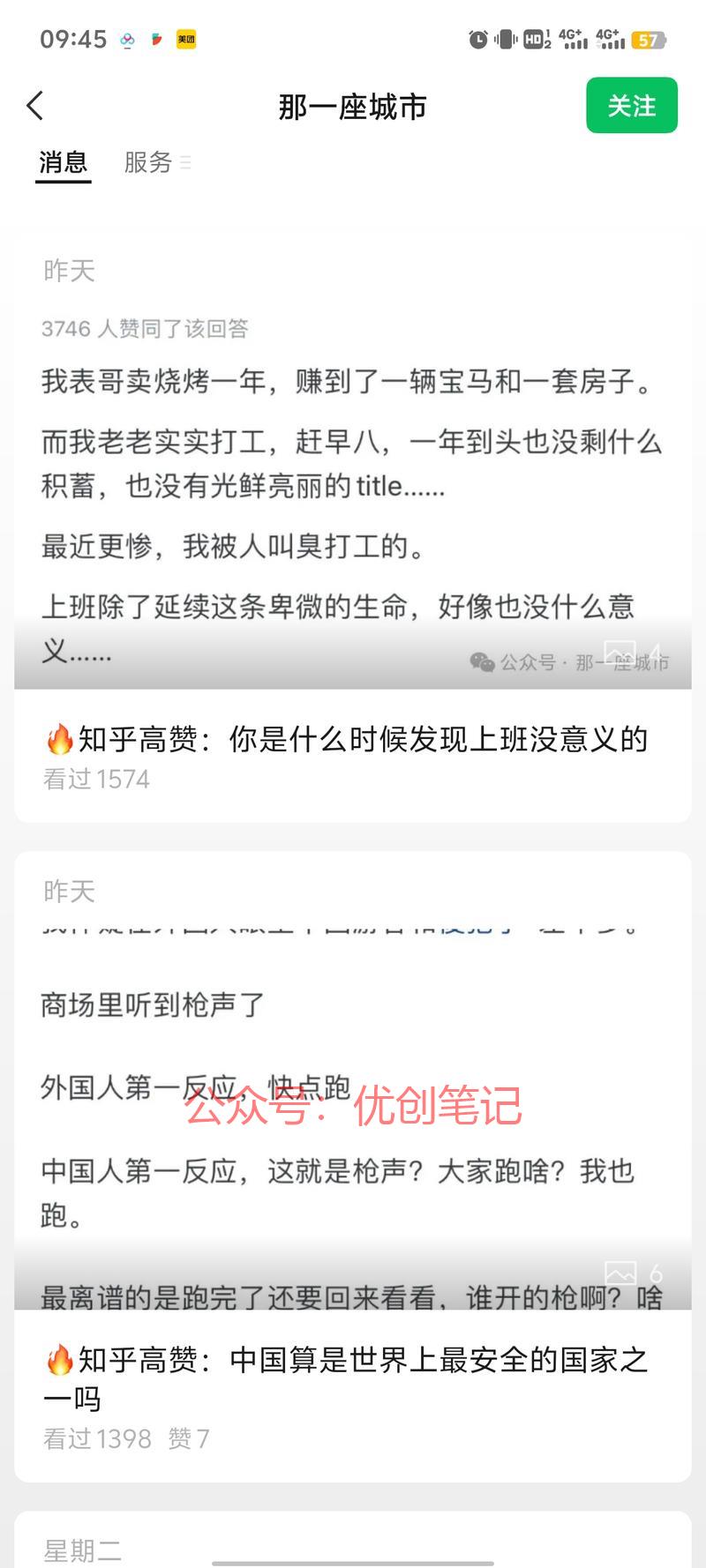Select the 消息 tab
The height and width of the screenshot is (1568, 706).
point(63,162)
